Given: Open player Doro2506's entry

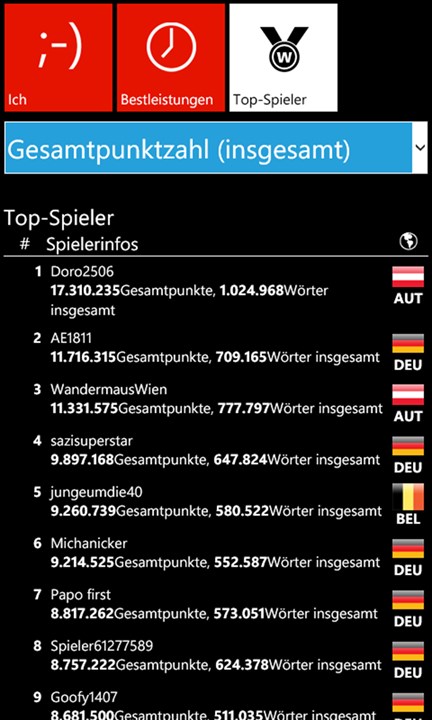Looking at the screenshot, I should coord(216,292).
